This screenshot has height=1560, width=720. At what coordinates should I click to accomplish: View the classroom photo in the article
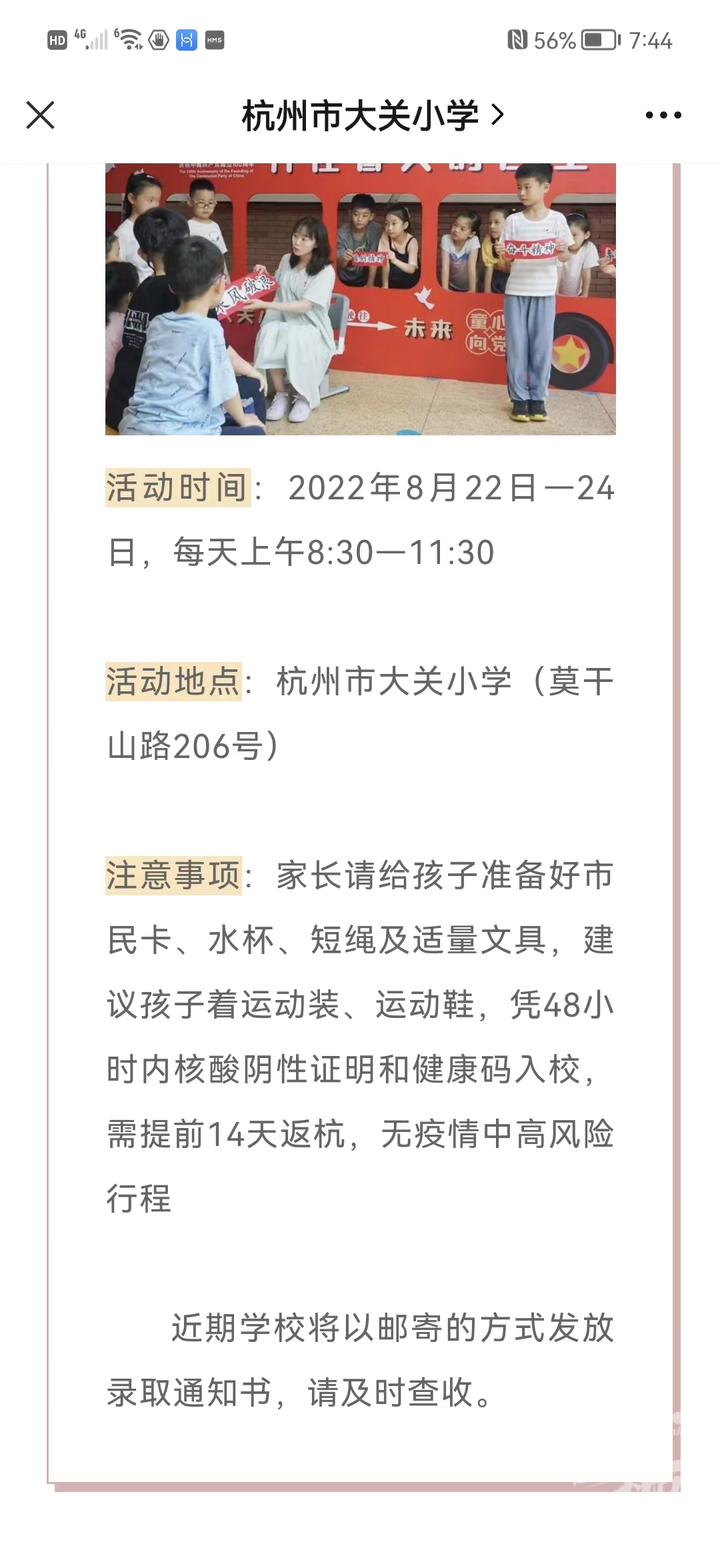[360, 298]
